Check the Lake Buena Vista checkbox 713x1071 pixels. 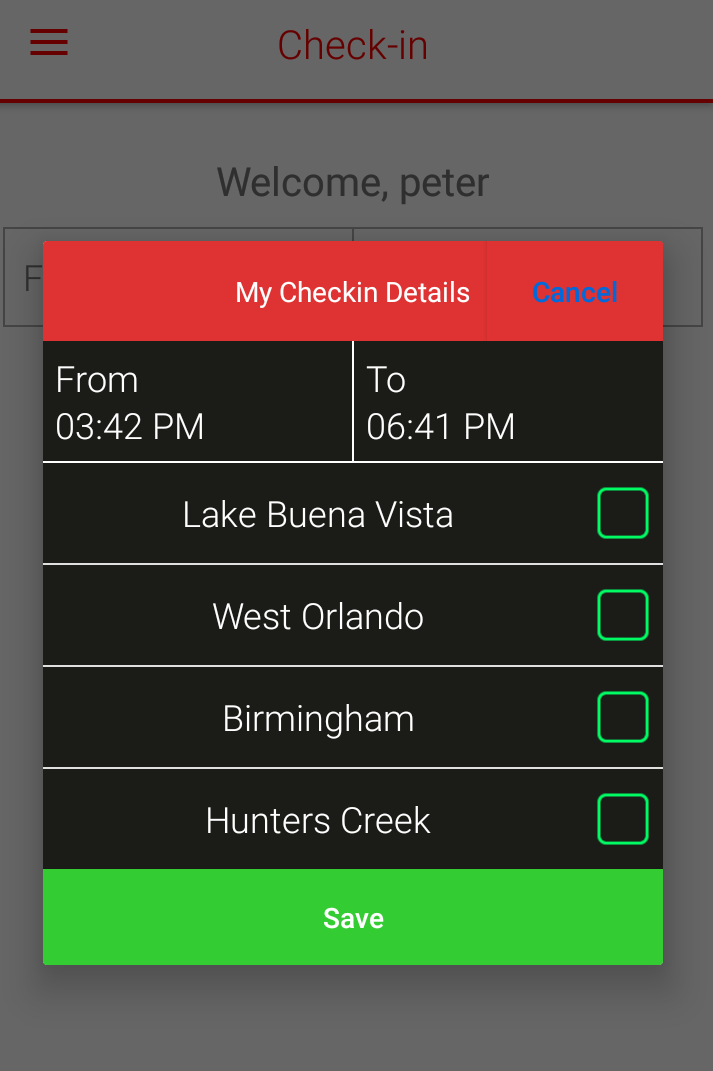[x=622, y=514]
